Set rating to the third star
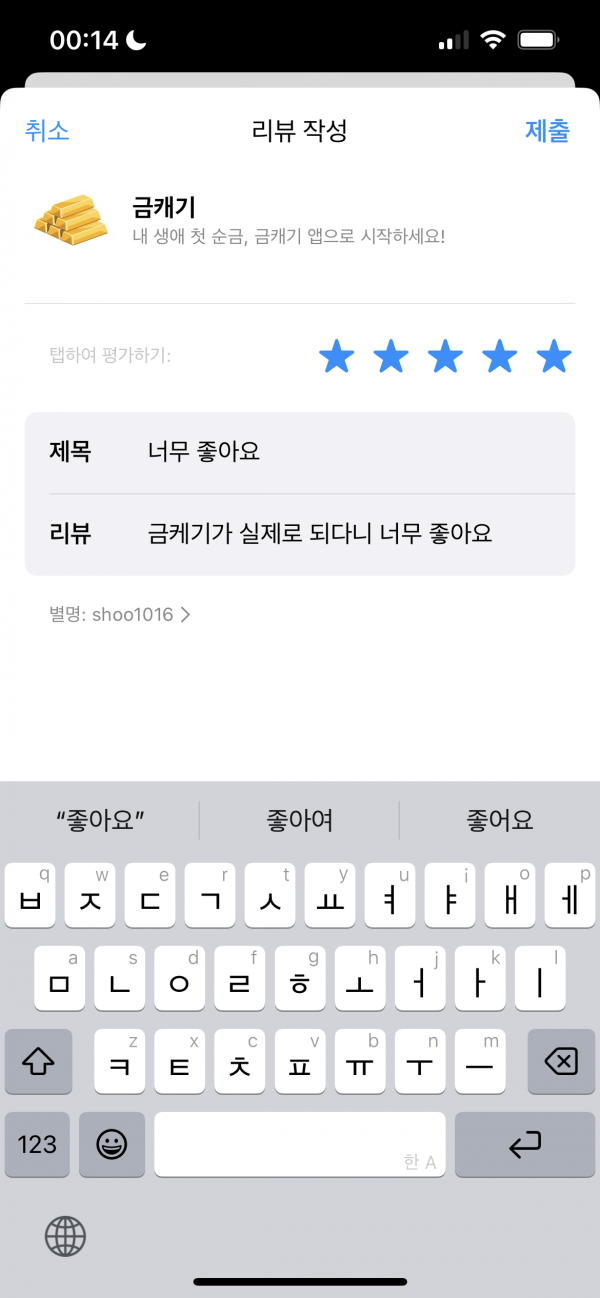Image resolution: width=600 pixels, height=1298 pixels. pos(445,355)
